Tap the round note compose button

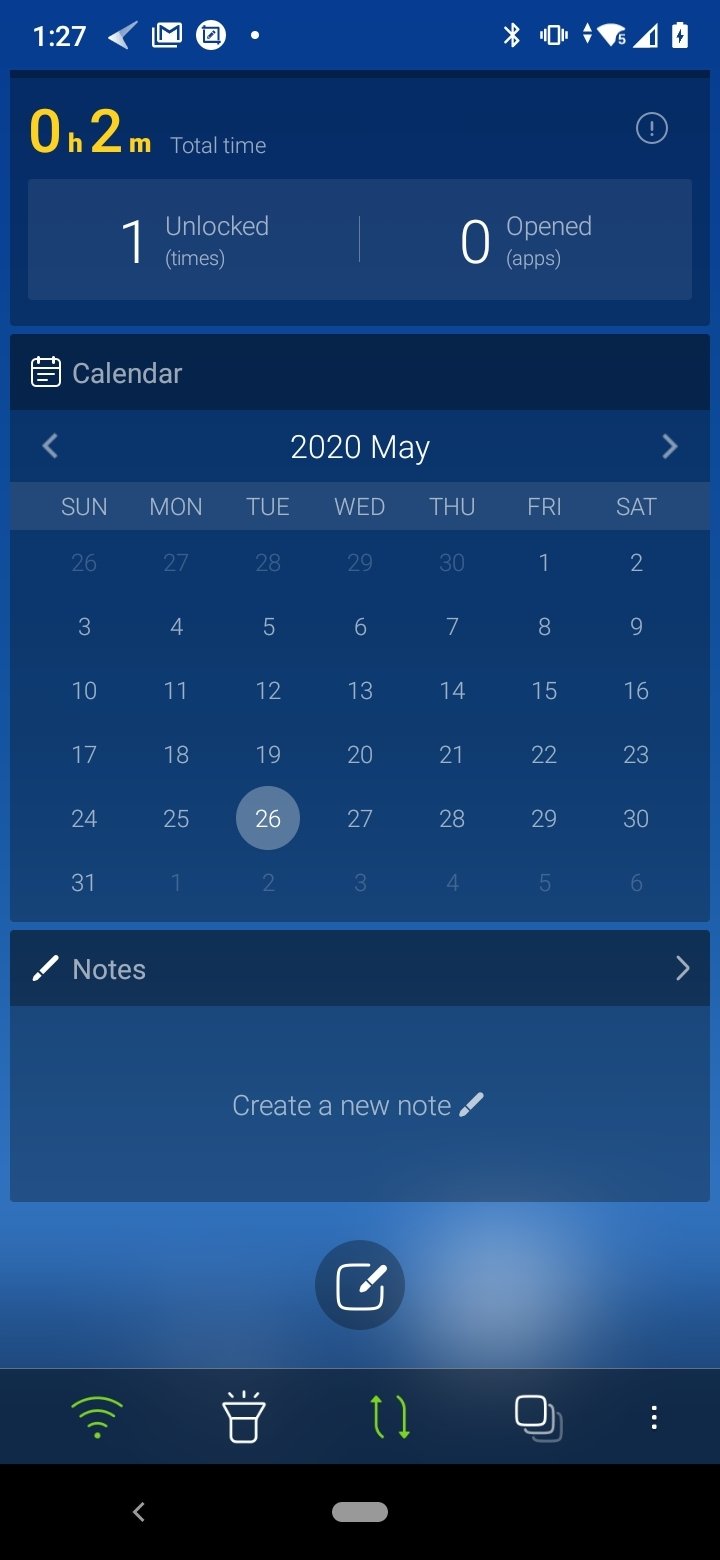pyautogui.click(x=360, y=1286)
